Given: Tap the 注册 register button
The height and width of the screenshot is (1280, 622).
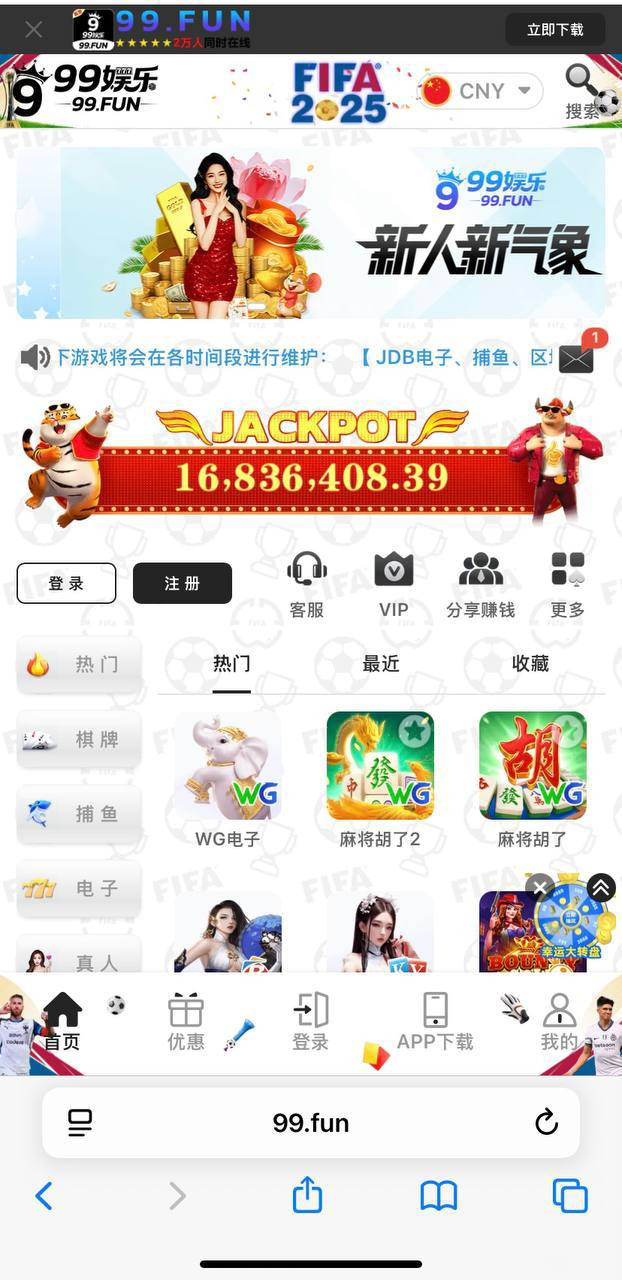Looking at the screenshot, I should point(182,583).
